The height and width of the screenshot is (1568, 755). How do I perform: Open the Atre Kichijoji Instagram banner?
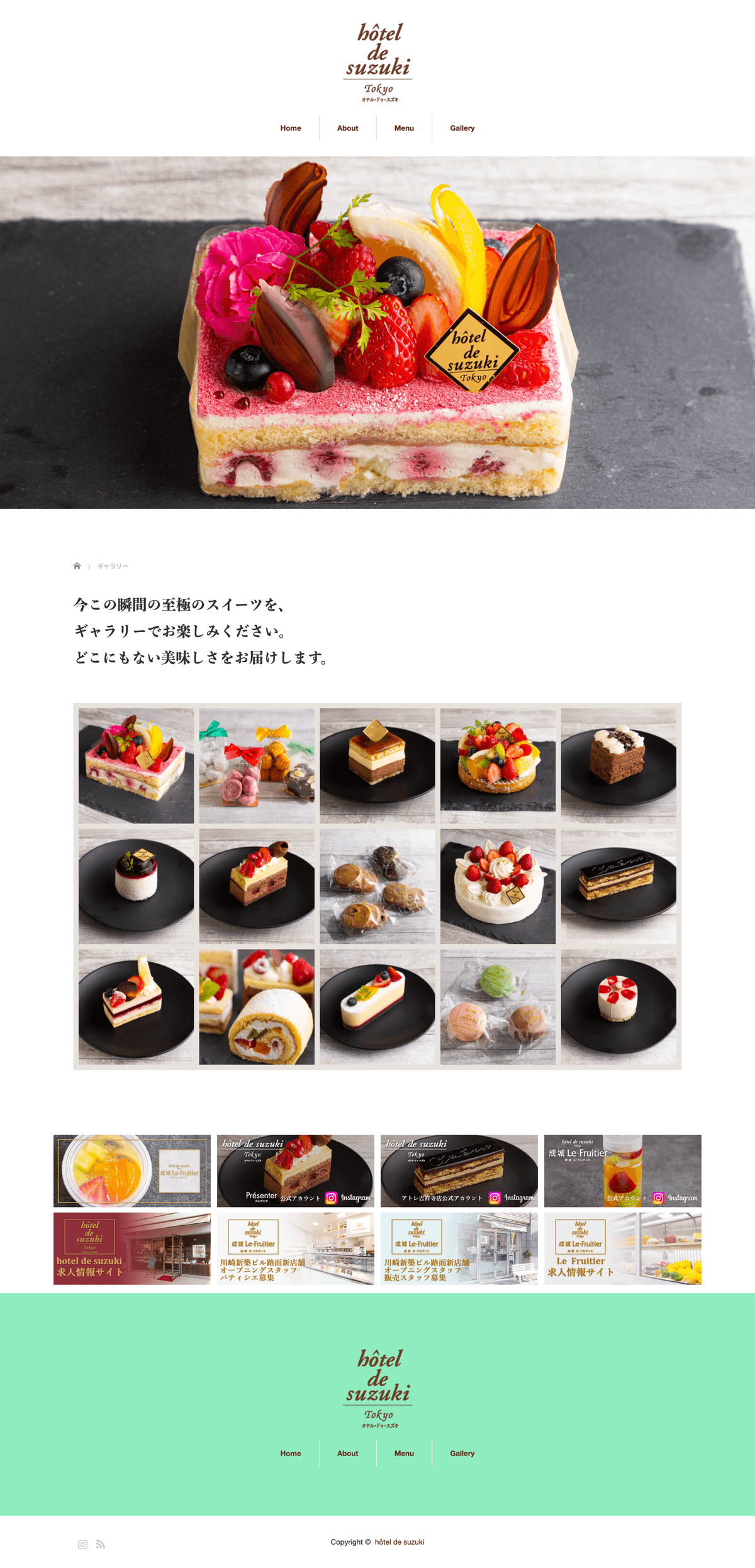[459, 1170]
